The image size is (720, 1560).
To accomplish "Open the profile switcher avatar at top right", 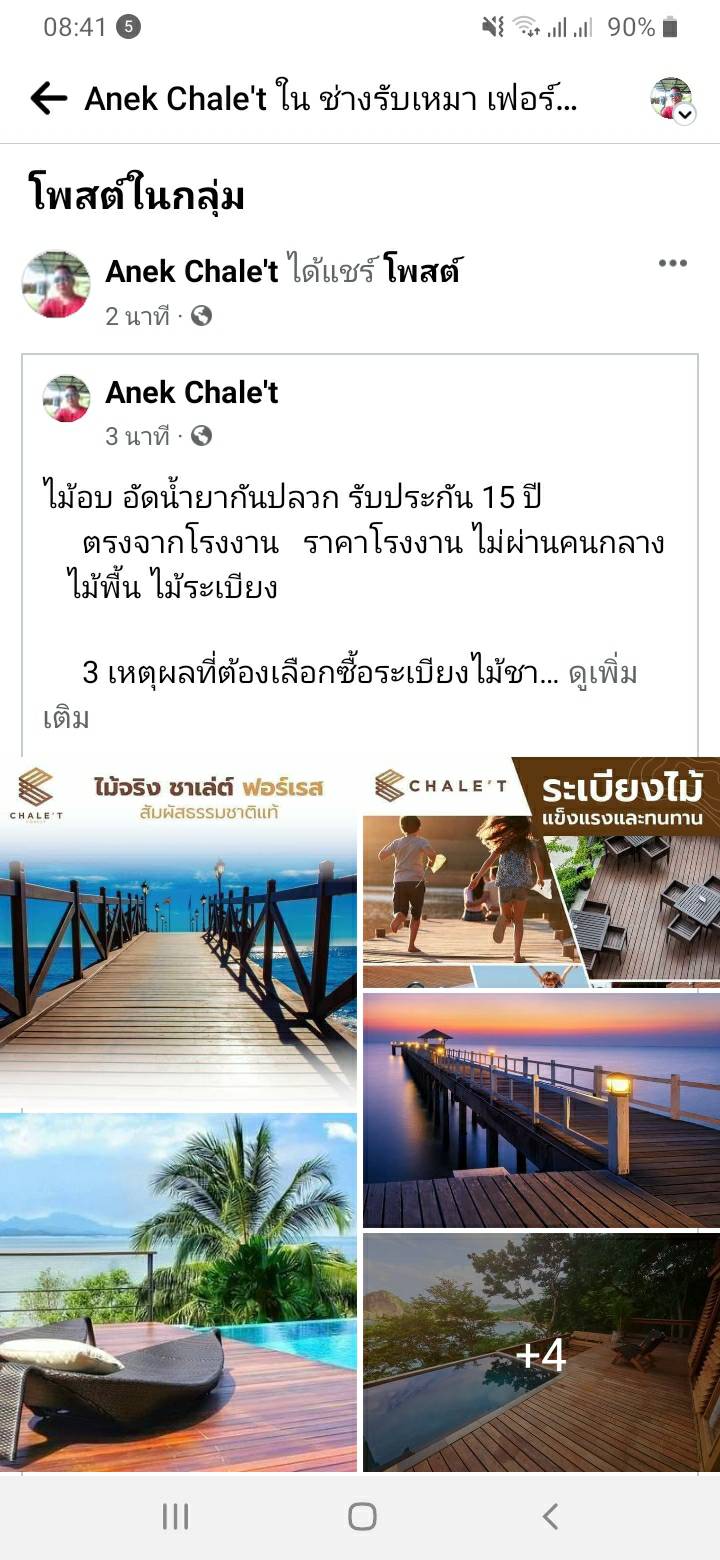I will pos(671,98).
